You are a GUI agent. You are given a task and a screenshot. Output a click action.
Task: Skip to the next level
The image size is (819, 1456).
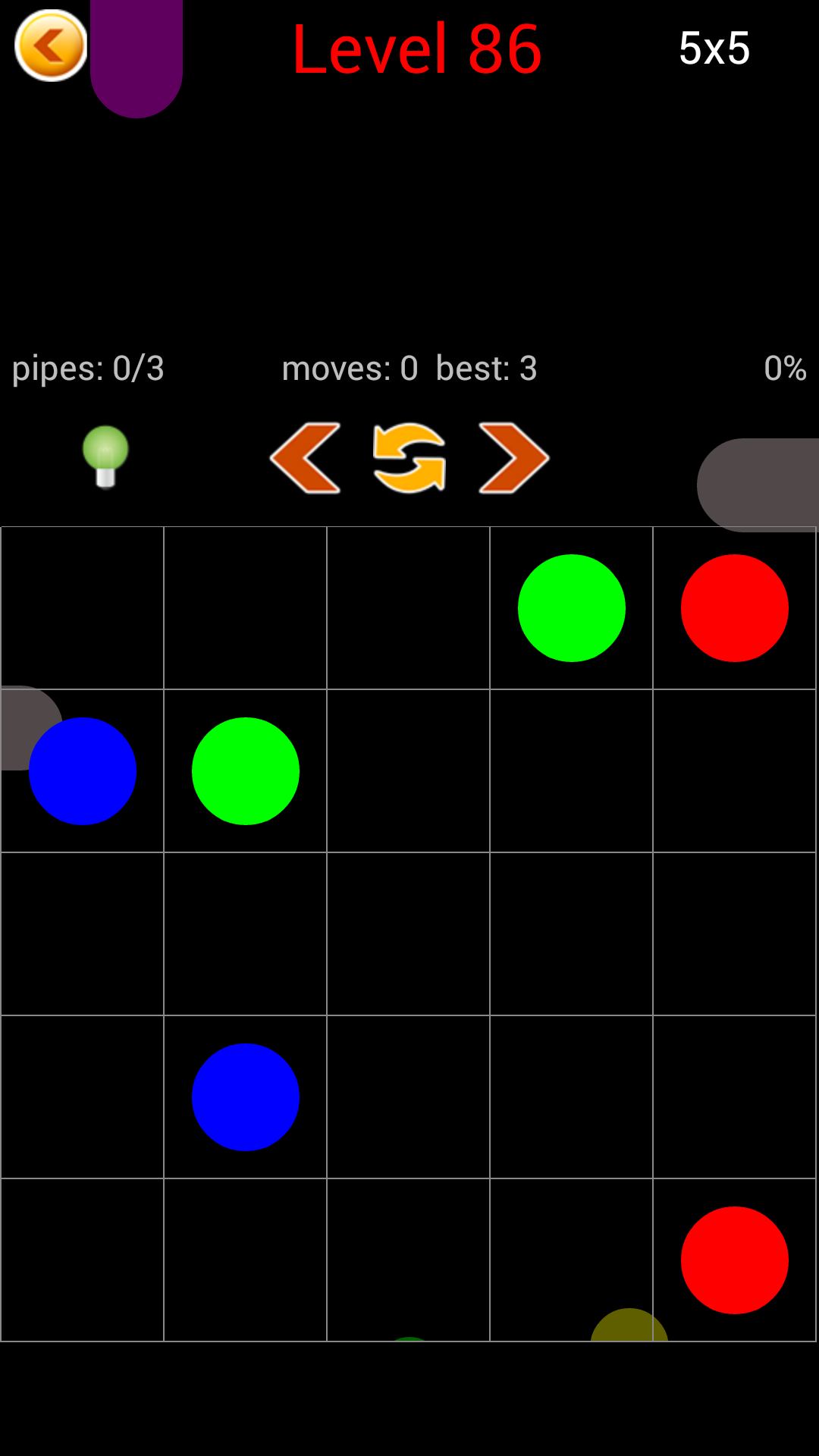pos(513,458)
